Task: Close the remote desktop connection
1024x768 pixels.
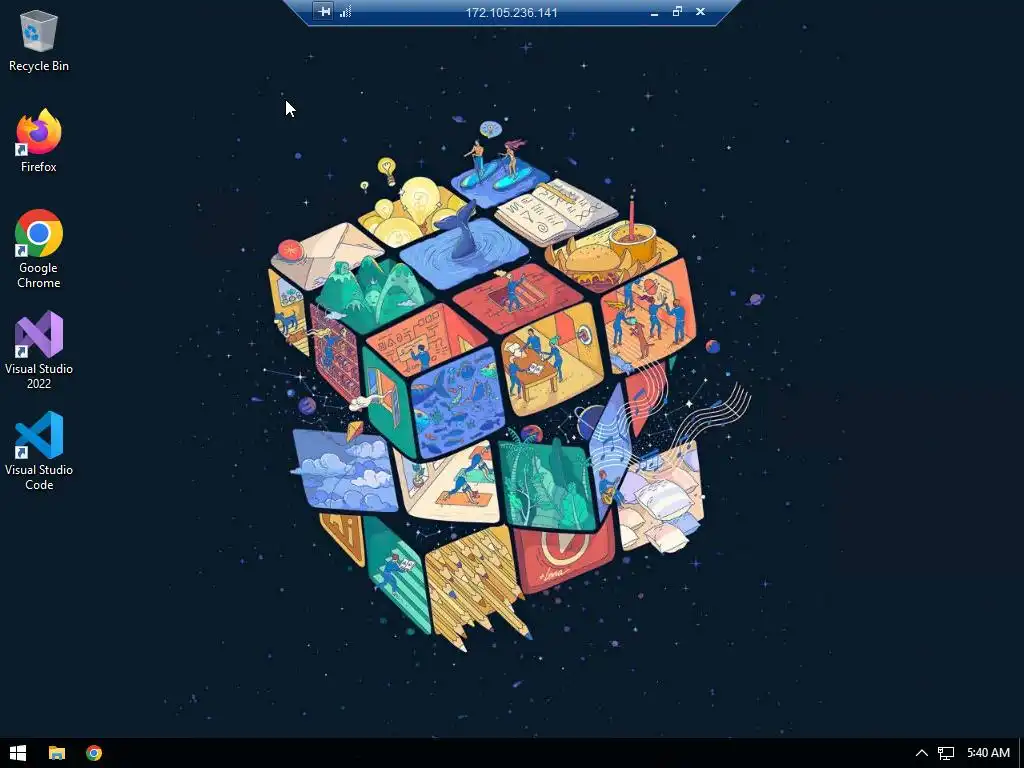Action: (700, 12)
